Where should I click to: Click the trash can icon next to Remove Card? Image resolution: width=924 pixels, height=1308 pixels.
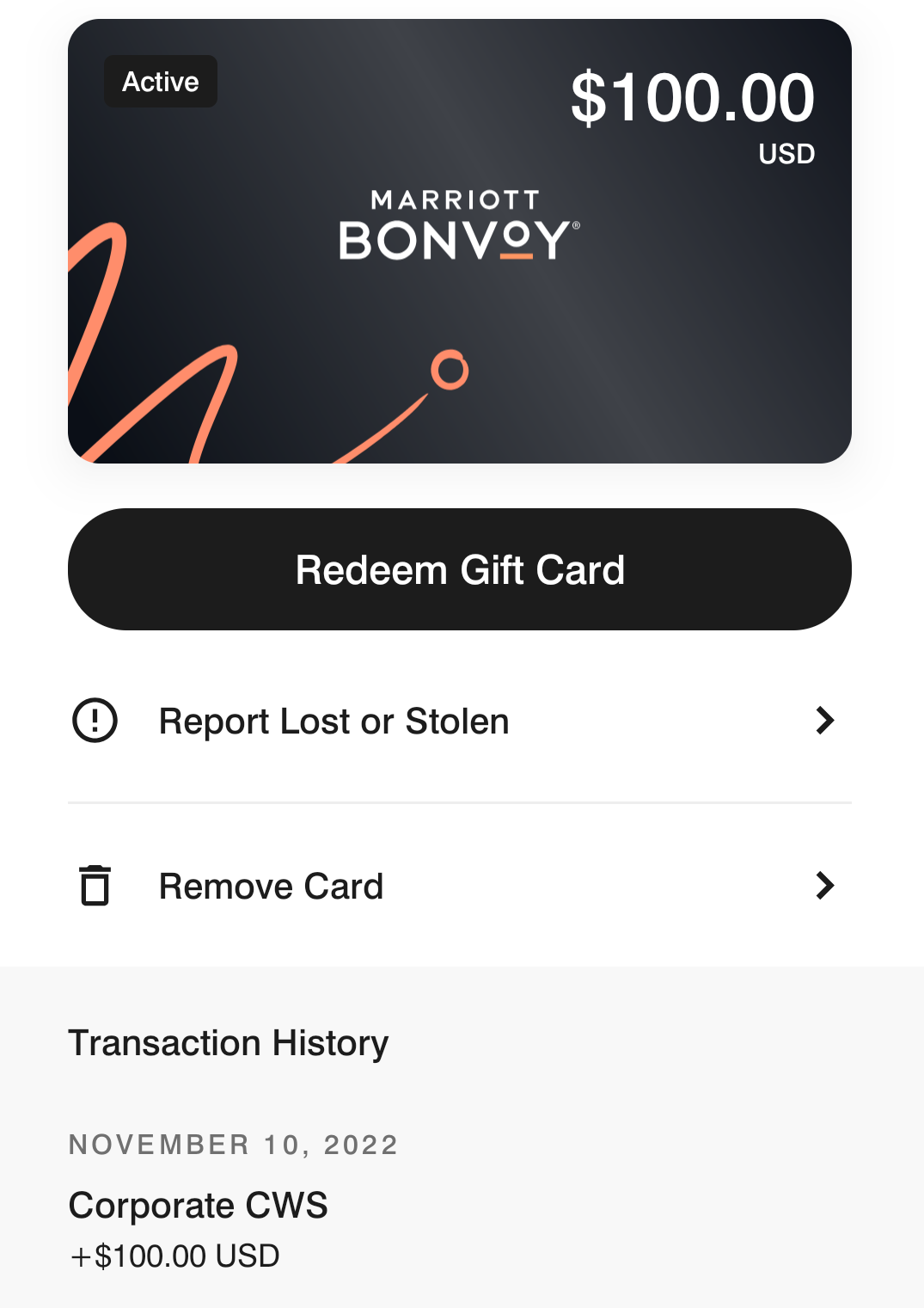click(95, 885)
